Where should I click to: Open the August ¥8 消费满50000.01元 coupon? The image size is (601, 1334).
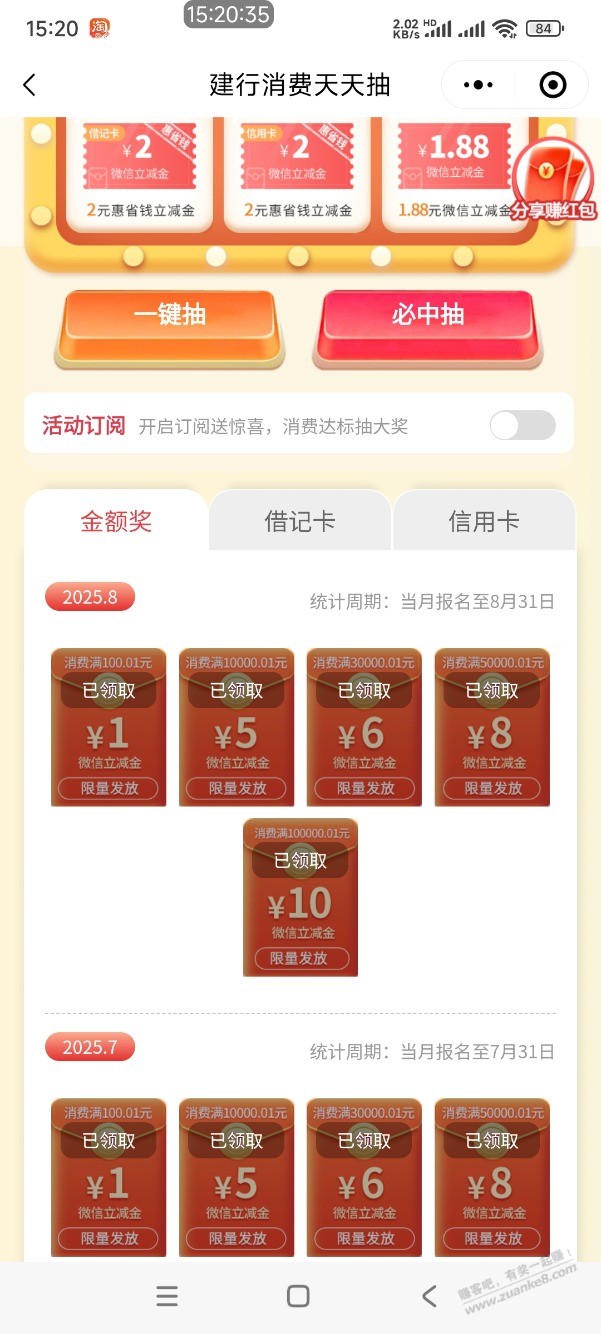click(492, 727)
